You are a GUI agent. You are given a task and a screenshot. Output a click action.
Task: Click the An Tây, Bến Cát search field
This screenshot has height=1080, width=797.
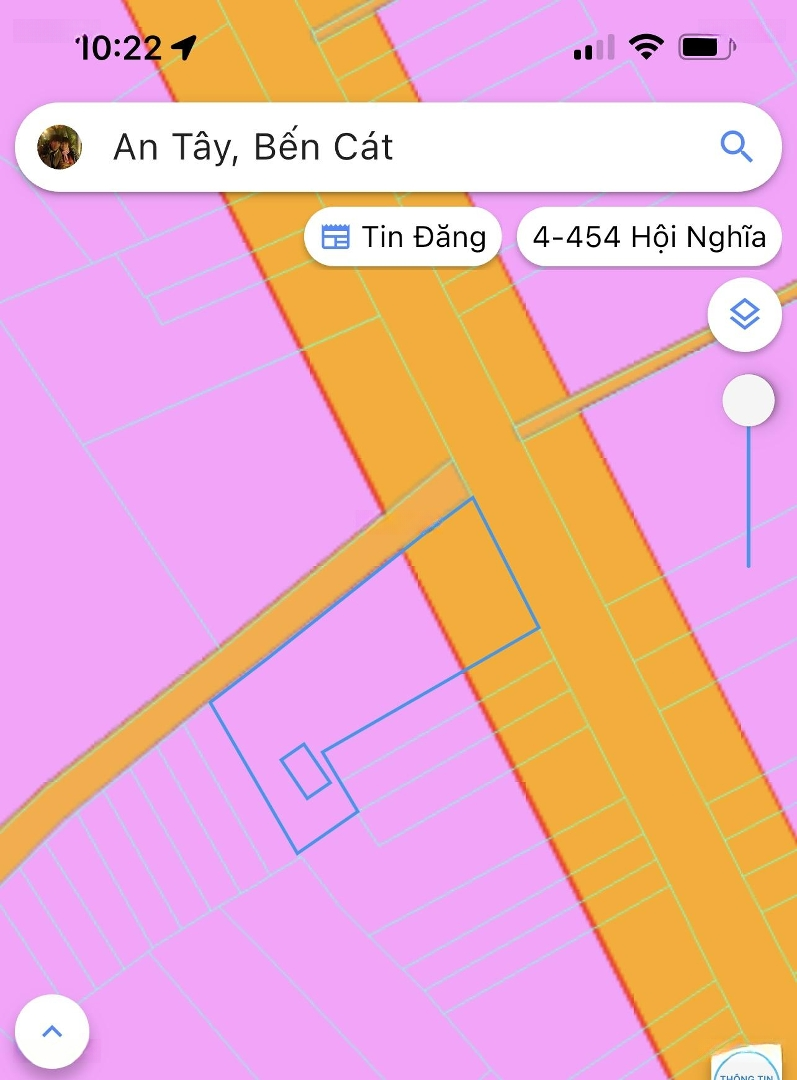tap(300, 147)
